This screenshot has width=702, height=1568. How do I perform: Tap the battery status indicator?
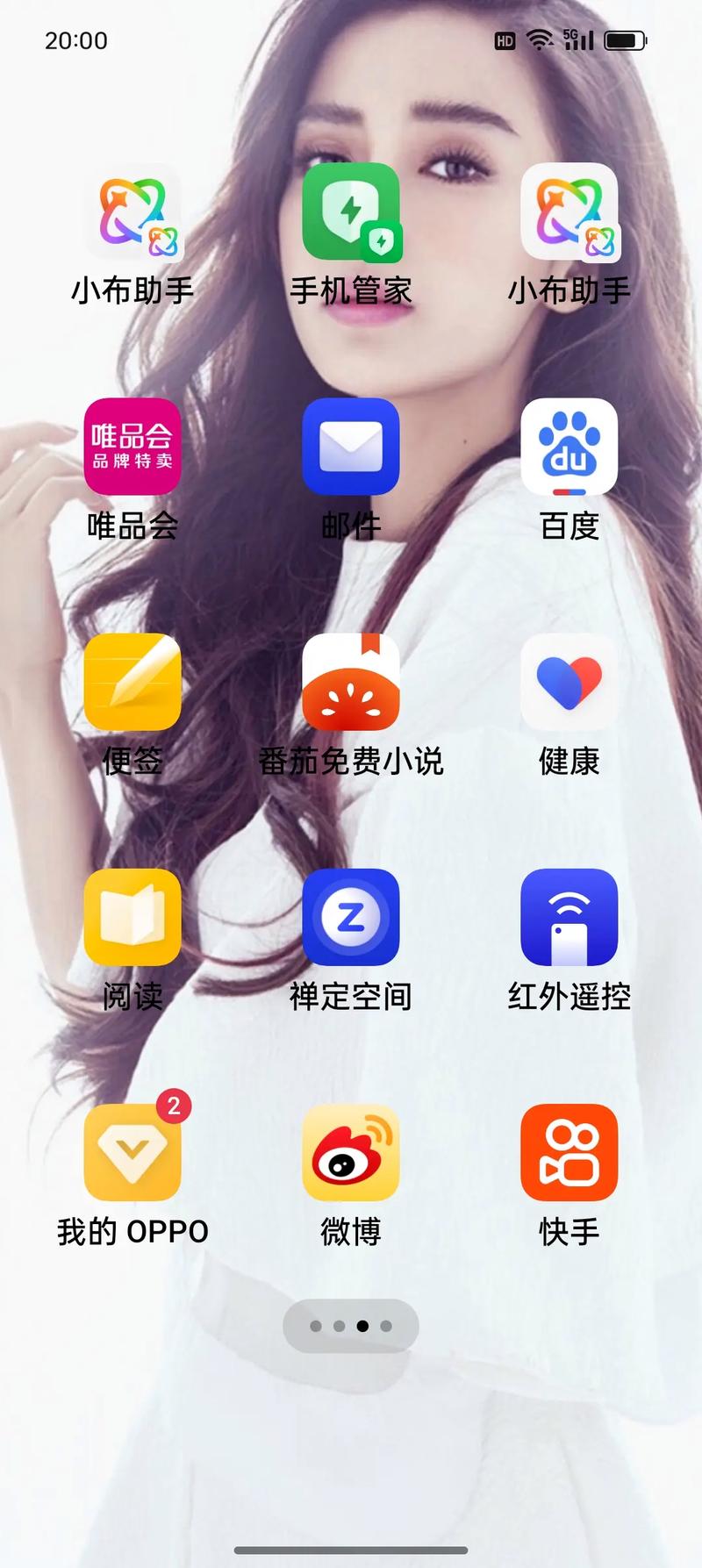627,39
